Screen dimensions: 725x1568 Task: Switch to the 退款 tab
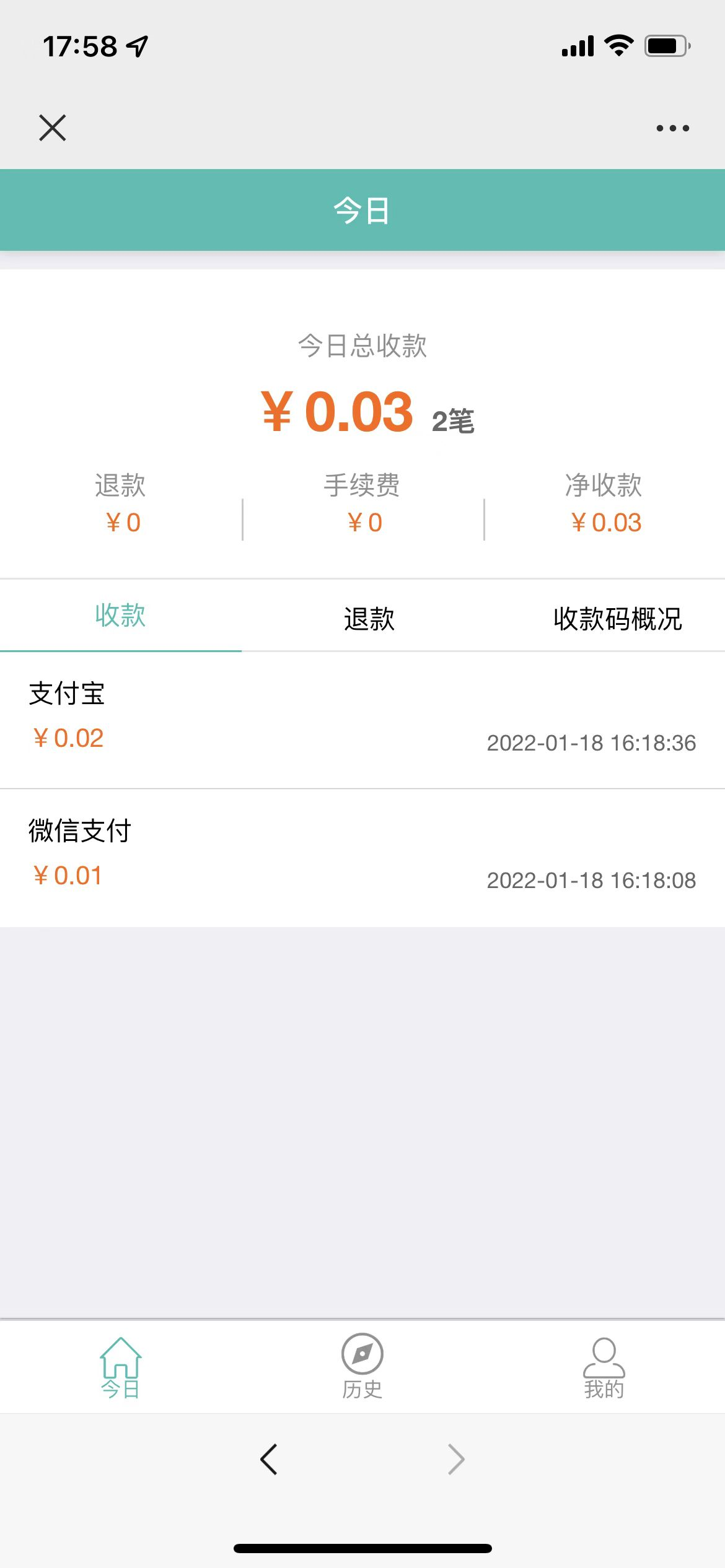369,618
